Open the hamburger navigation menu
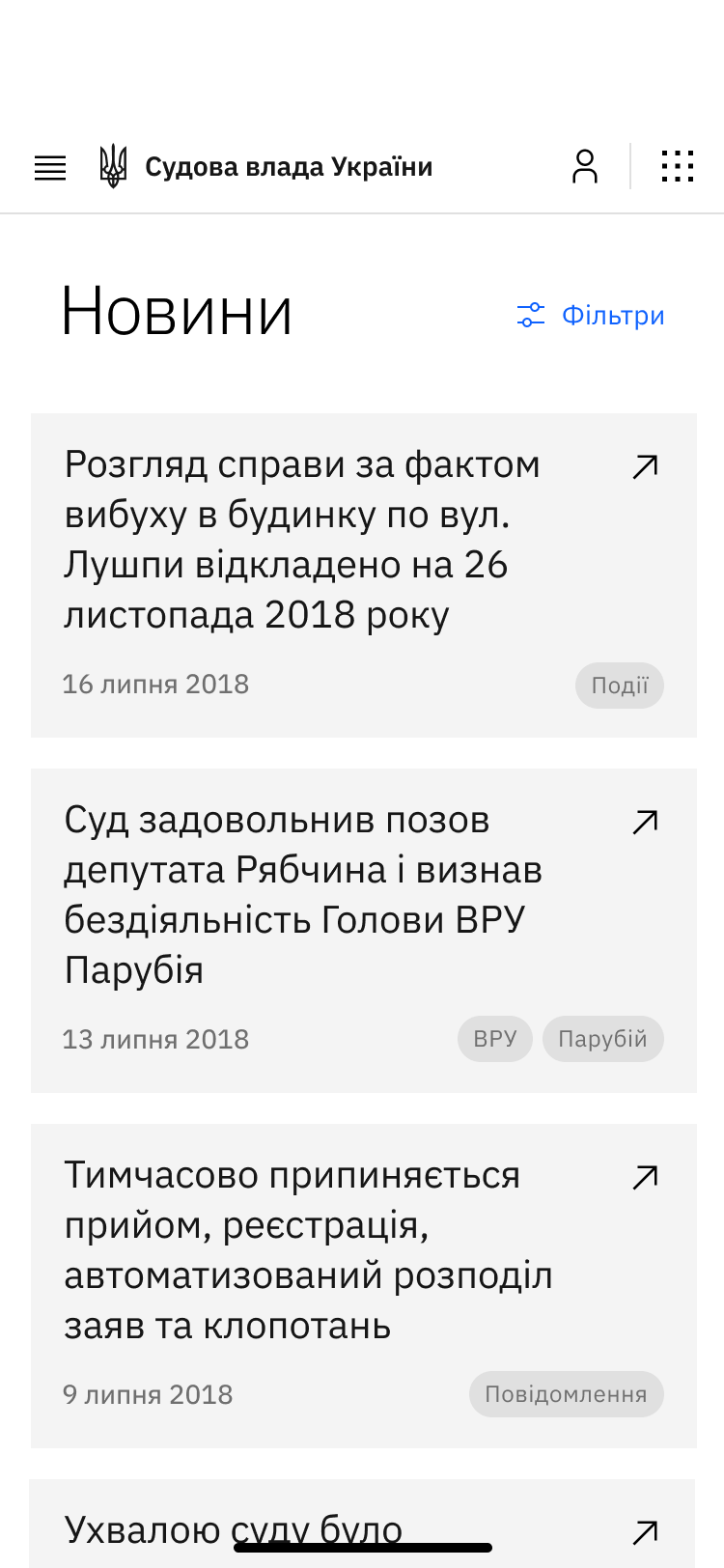Image resolution: width=724 pixels, height=1568 pixels. [x=50, y=167]
